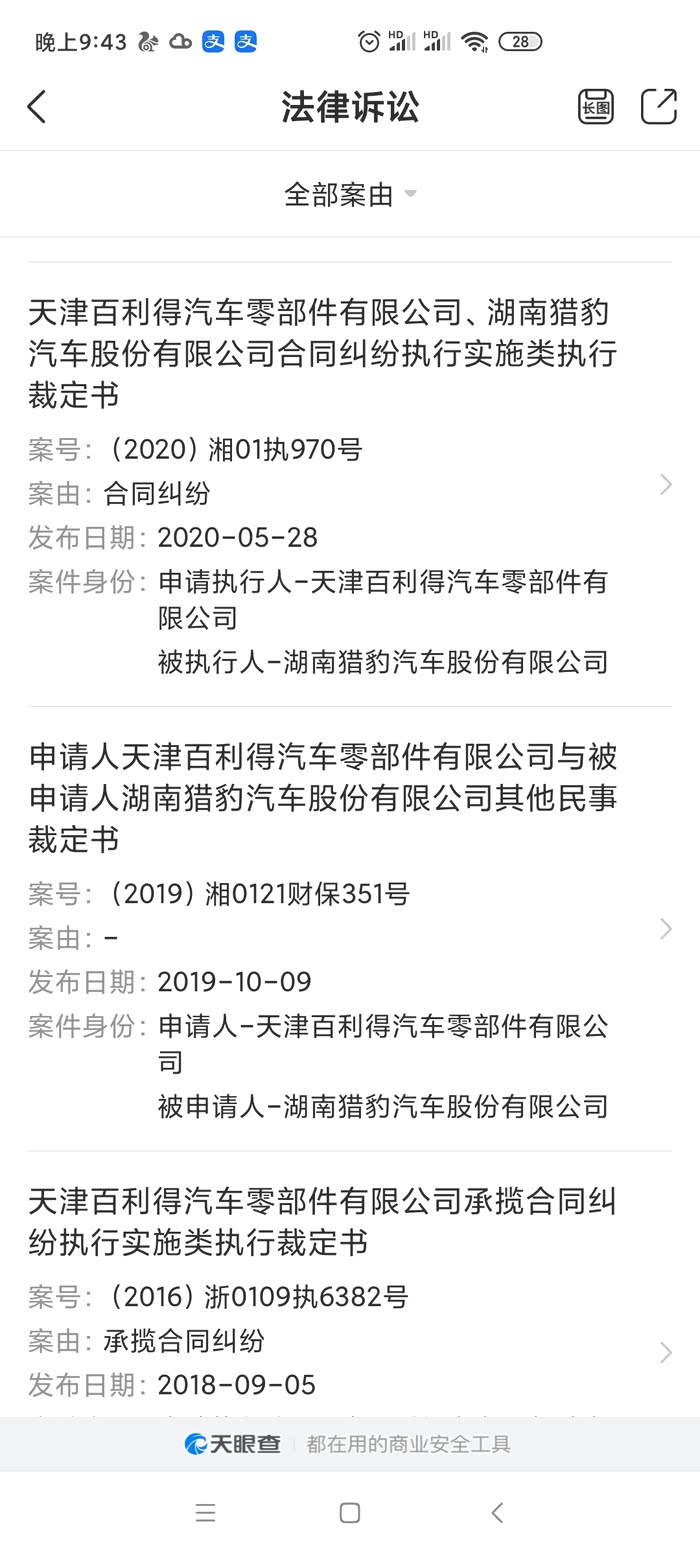Share this 法律诉讼 page
The image size is (700, 1555).
(658, 107)
